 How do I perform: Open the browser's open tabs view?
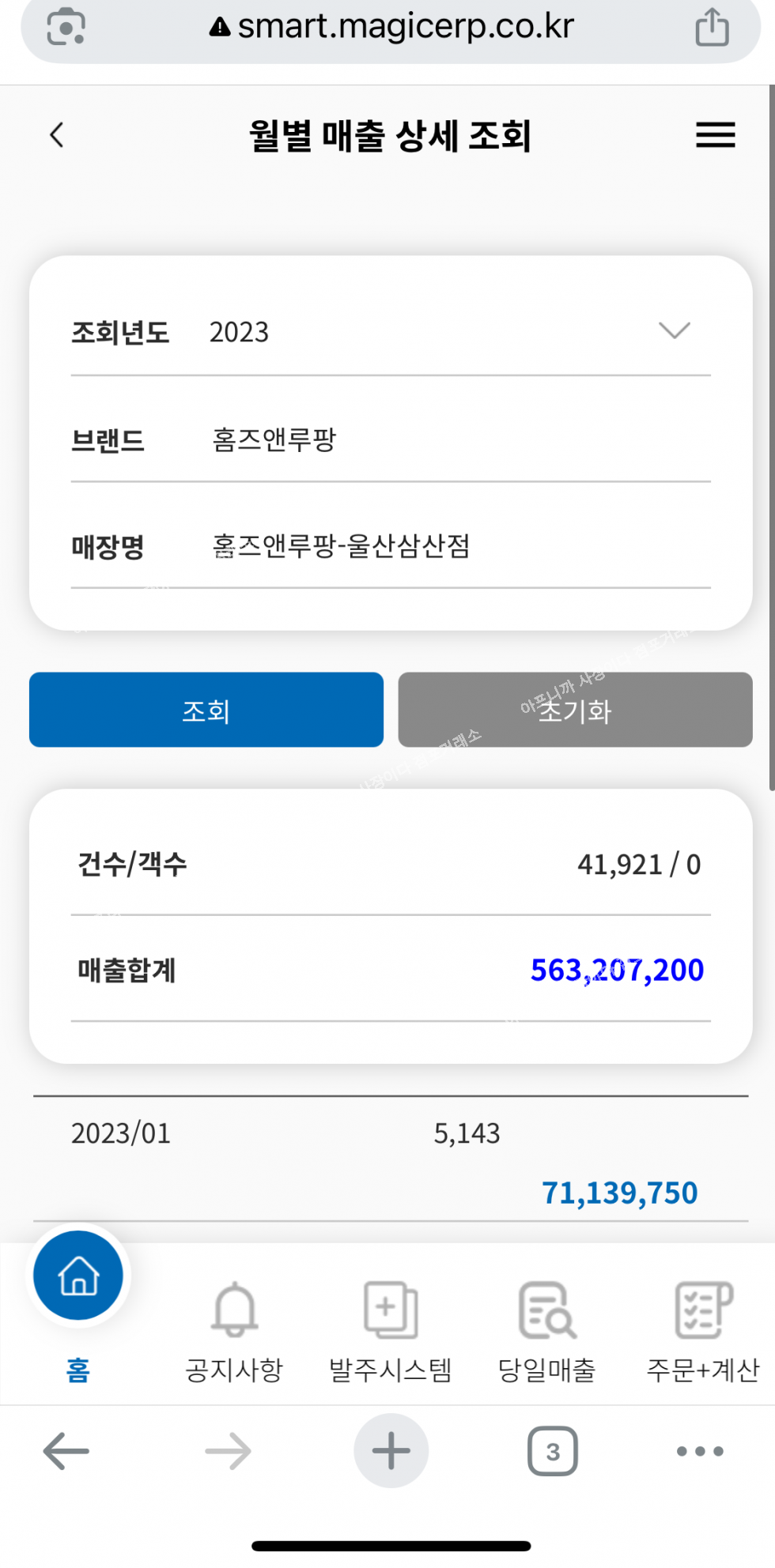(x=553, y=1451)
